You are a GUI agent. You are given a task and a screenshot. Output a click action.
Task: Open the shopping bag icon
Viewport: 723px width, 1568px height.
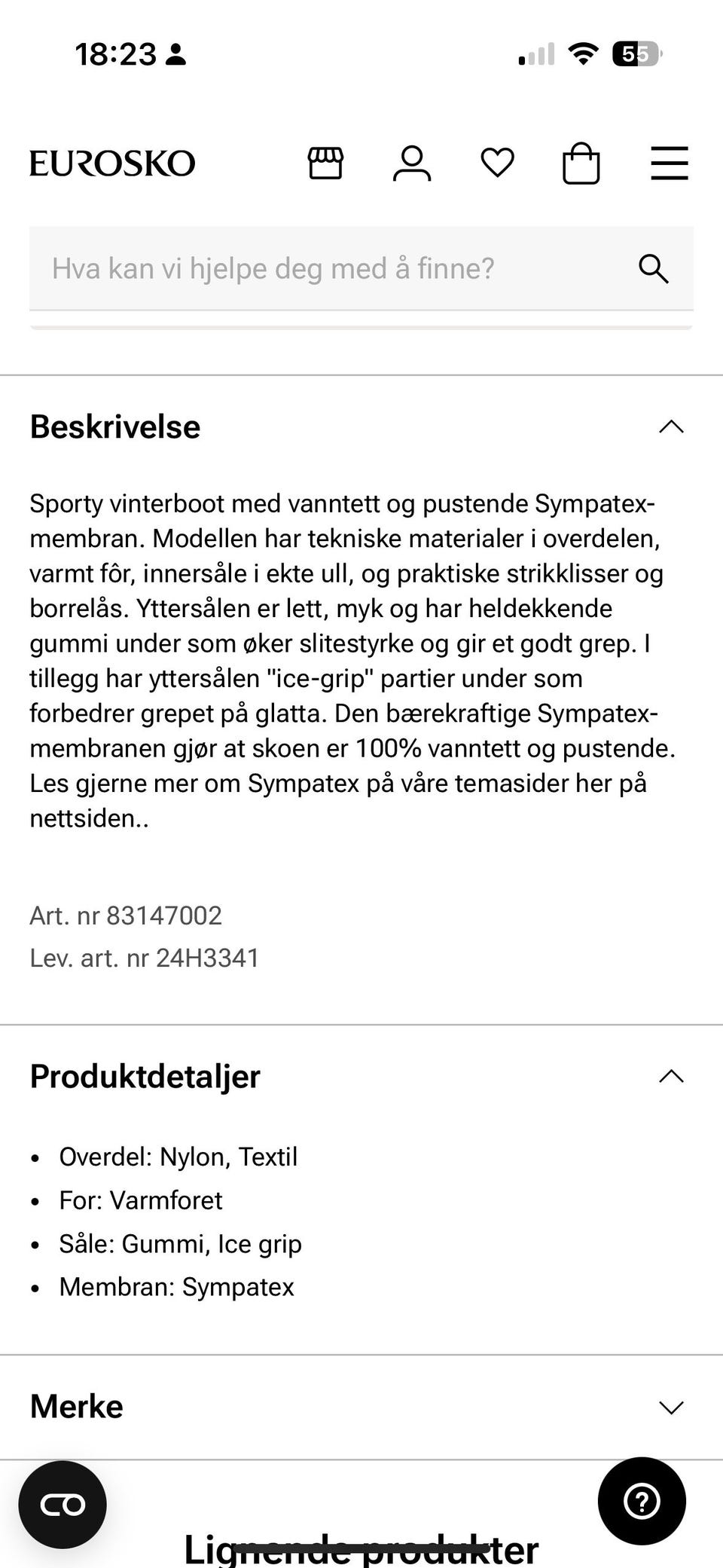(x=581, y=163)
